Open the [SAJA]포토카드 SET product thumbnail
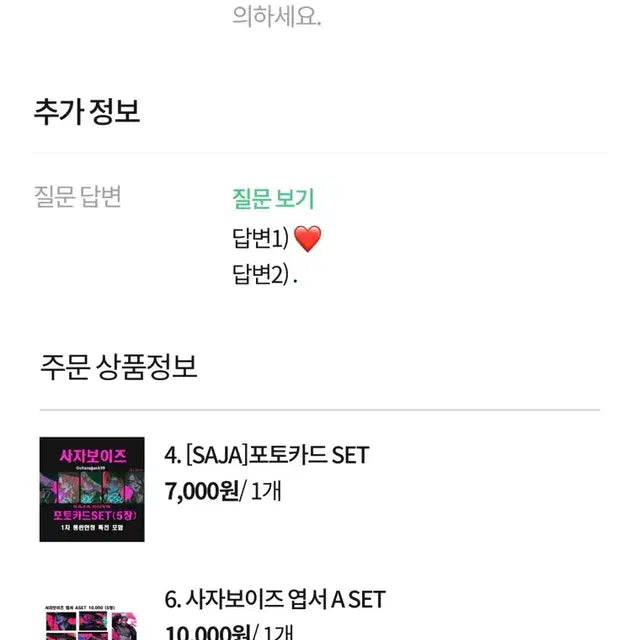 click(x=91, y=488)
